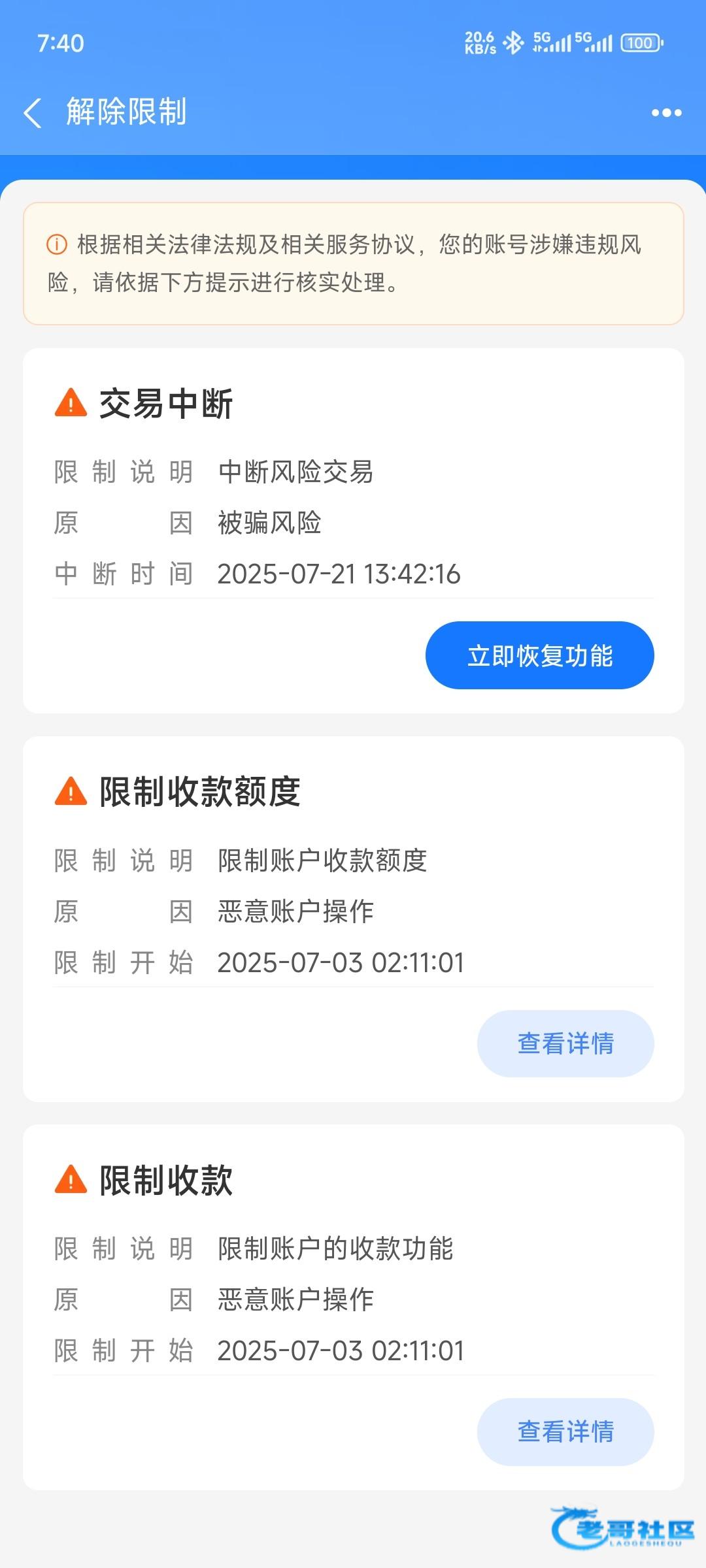Open the three-dot overflow menu
This screenshot has height=1568, width=706.
coord(666,113)
